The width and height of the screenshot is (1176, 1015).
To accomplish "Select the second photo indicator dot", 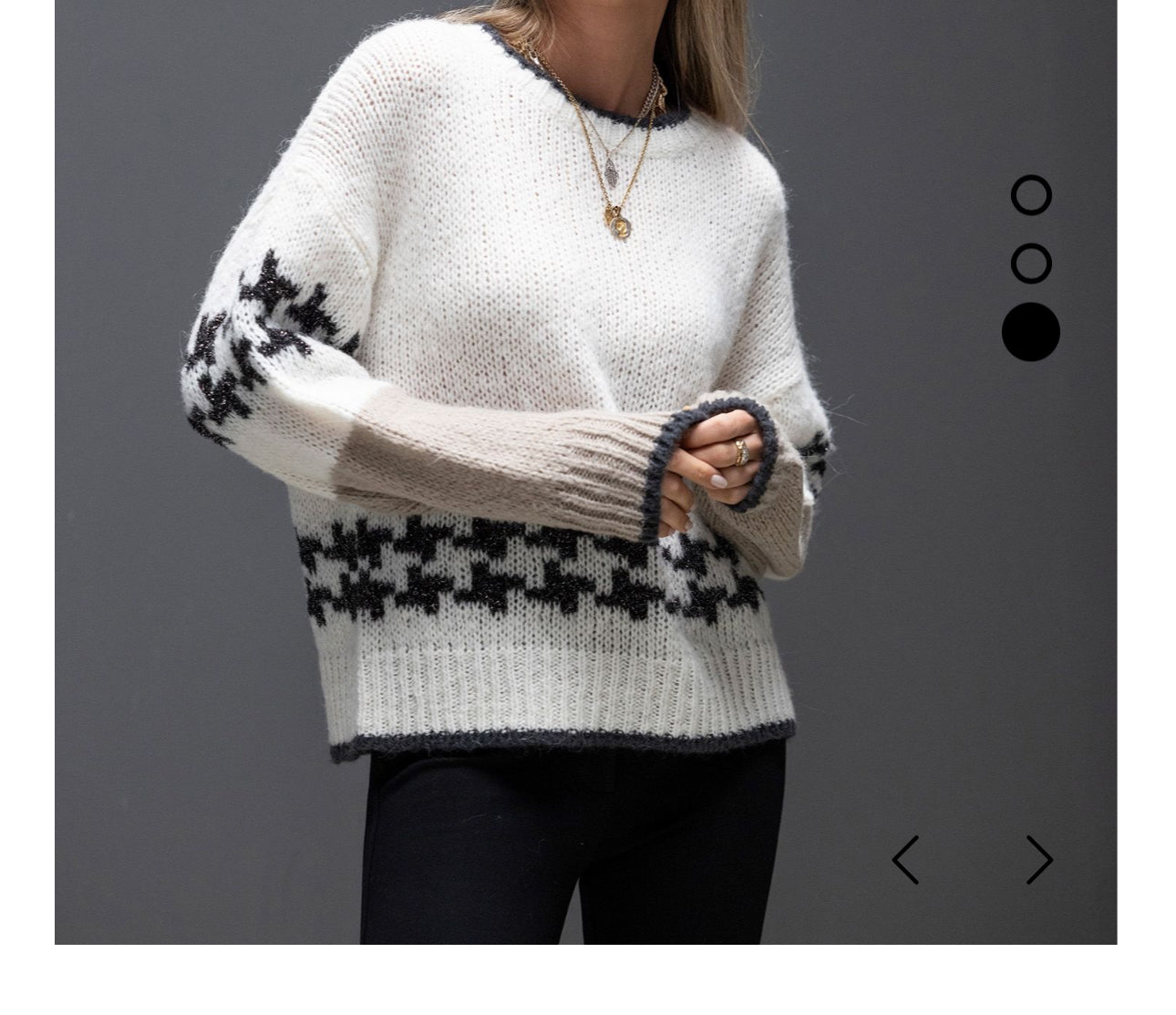I will (x=1031, y=264).
